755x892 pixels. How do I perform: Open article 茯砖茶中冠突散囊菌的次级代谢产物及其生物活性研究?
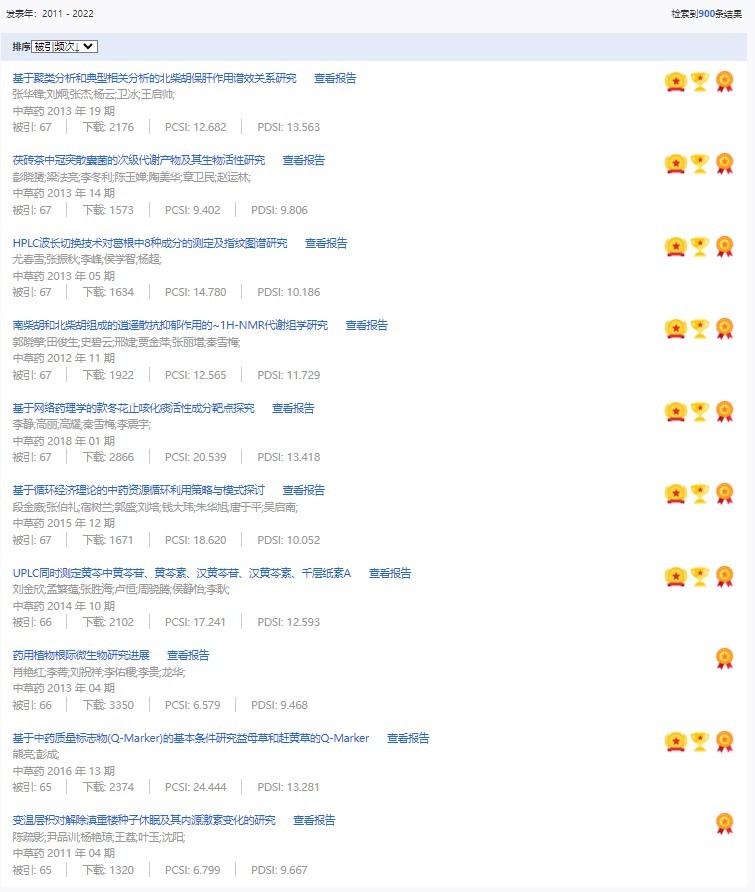tap(138, 160)
